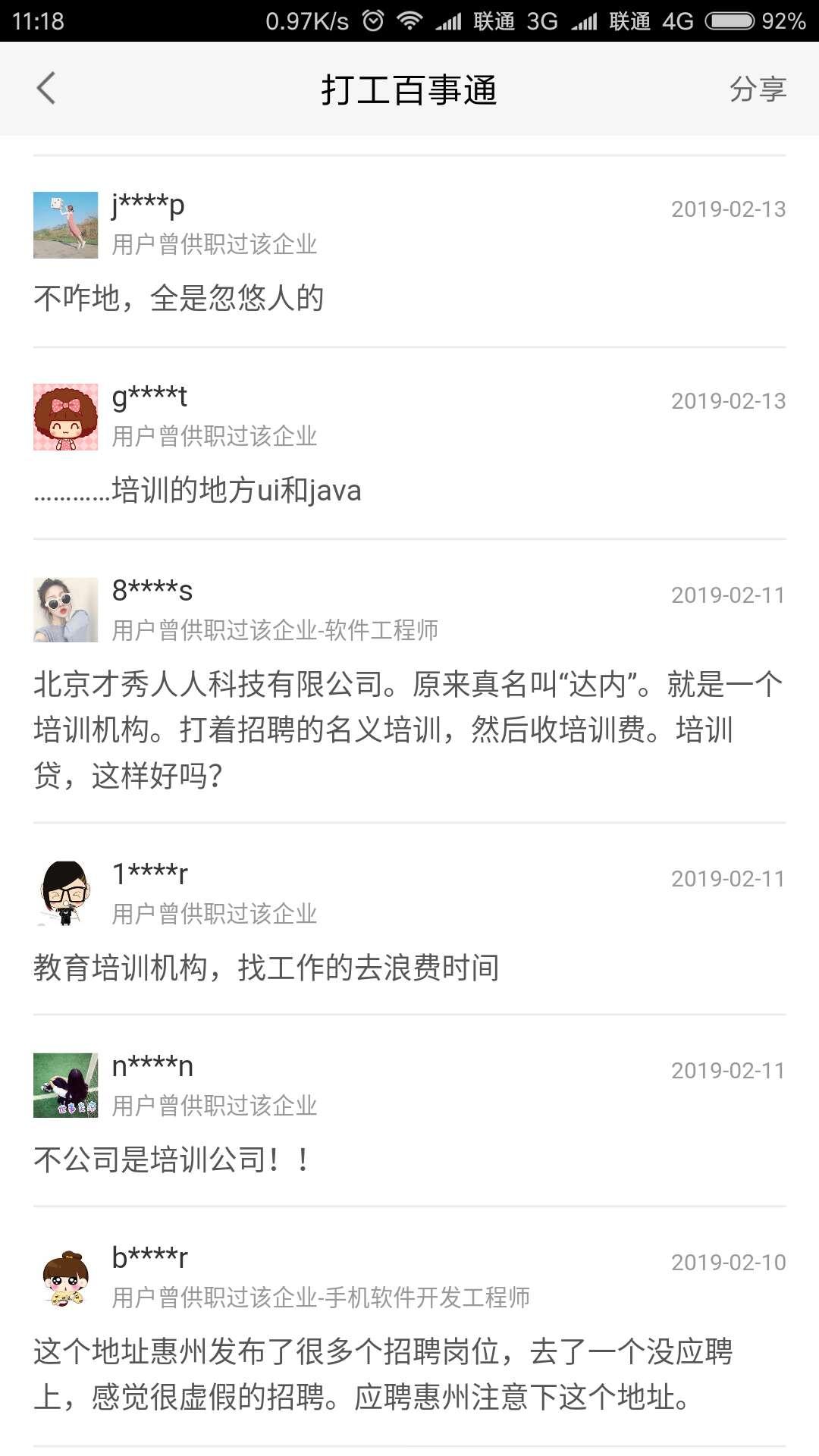Tap the 分享 share option
819x1456 pixels.
pyautogui.click(x=758, y=89)
